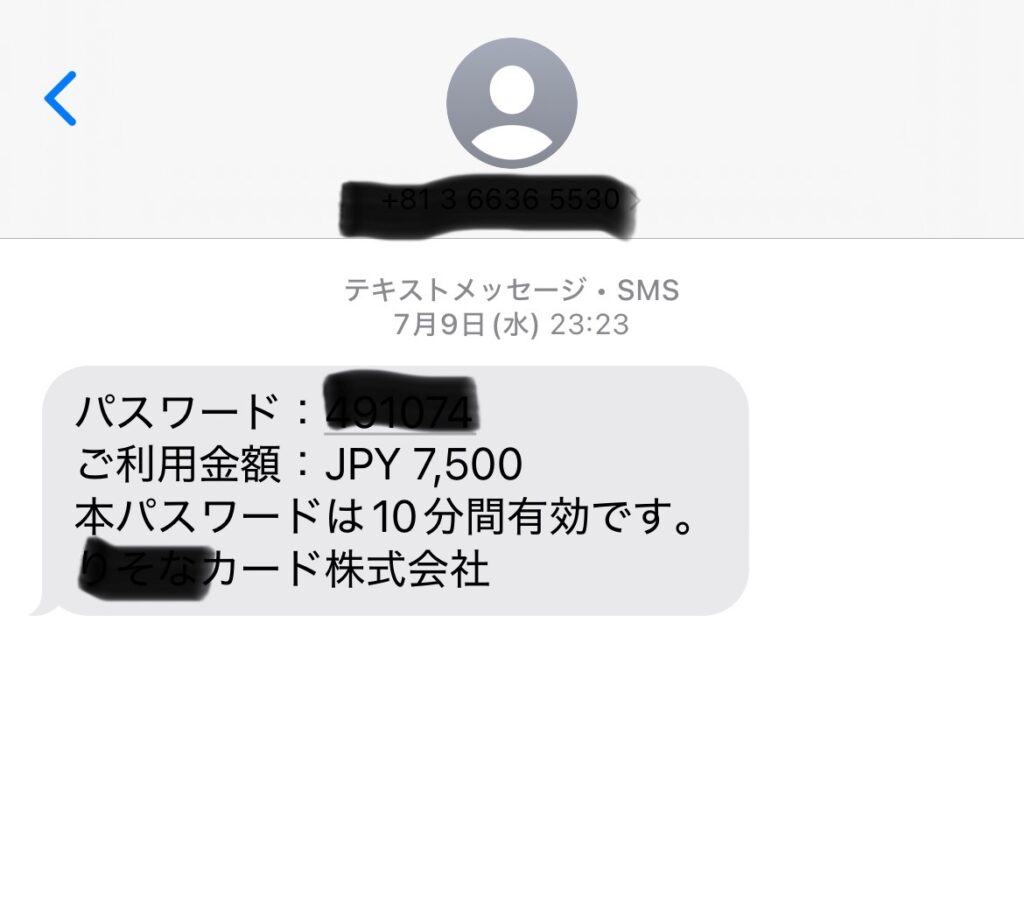The image size is (1024, 909).
Task: Tap the underlined password code link
Action: click(399, 412)
